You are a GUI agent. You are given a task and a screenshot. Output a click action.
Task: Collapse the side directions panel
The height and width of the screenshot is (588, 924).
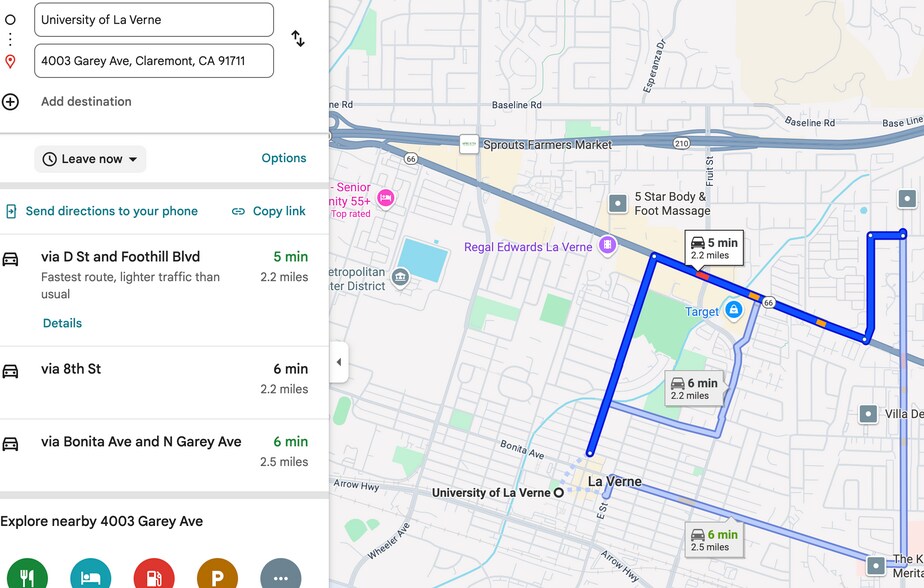tap(338, 362)
